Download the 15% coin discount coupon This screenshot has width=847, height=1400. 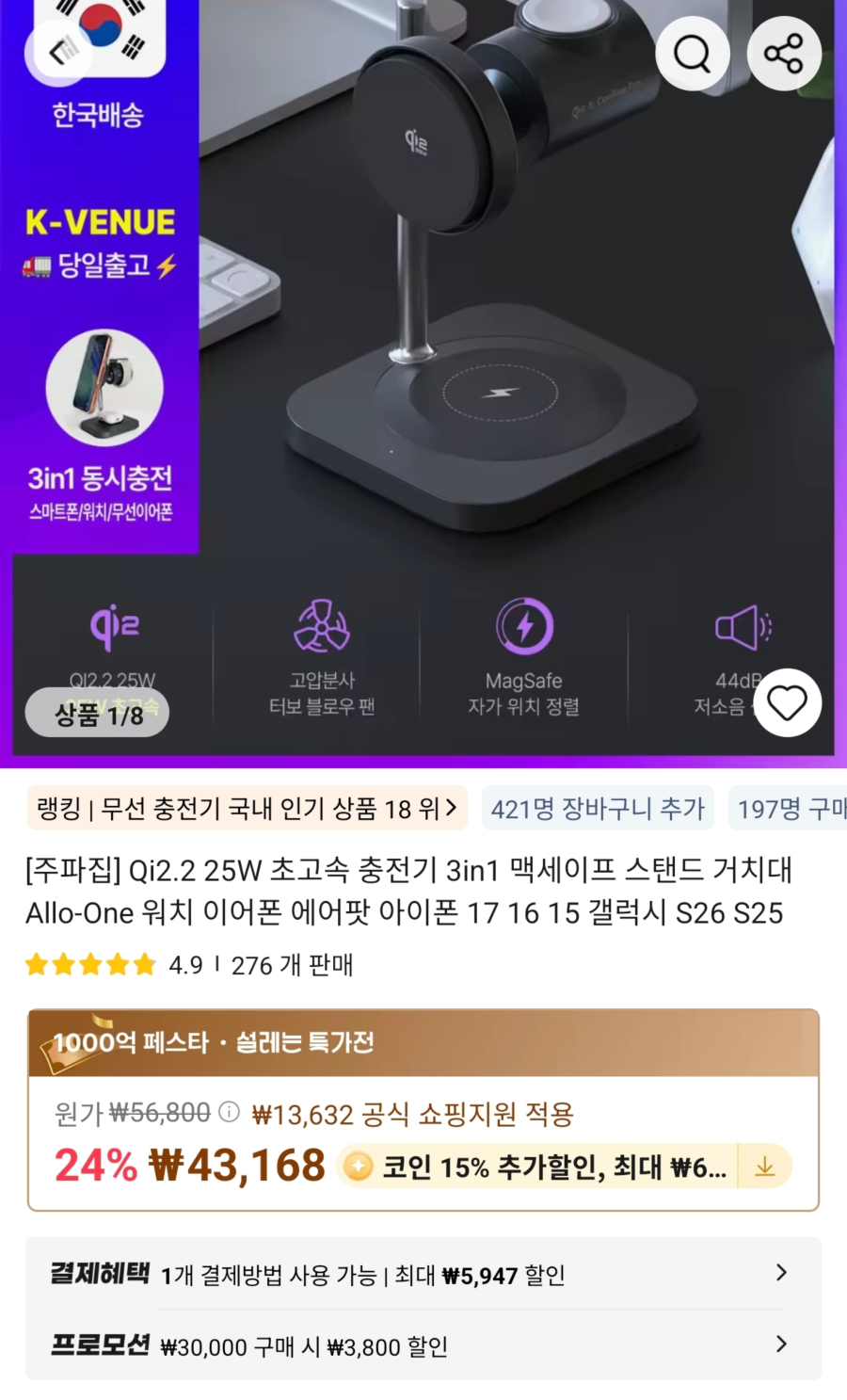[765, 1167]
